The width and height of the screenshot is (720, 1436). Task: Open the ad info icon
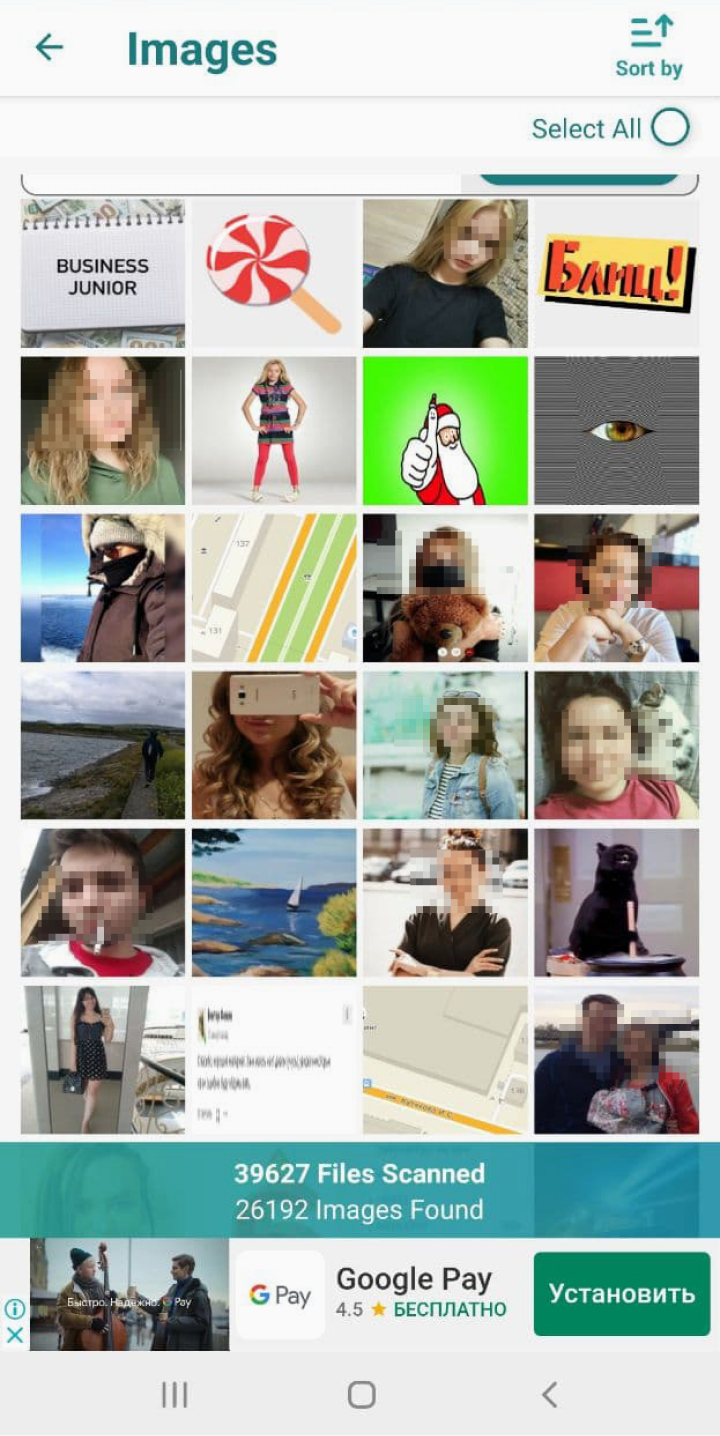[x=15, y=1309]
